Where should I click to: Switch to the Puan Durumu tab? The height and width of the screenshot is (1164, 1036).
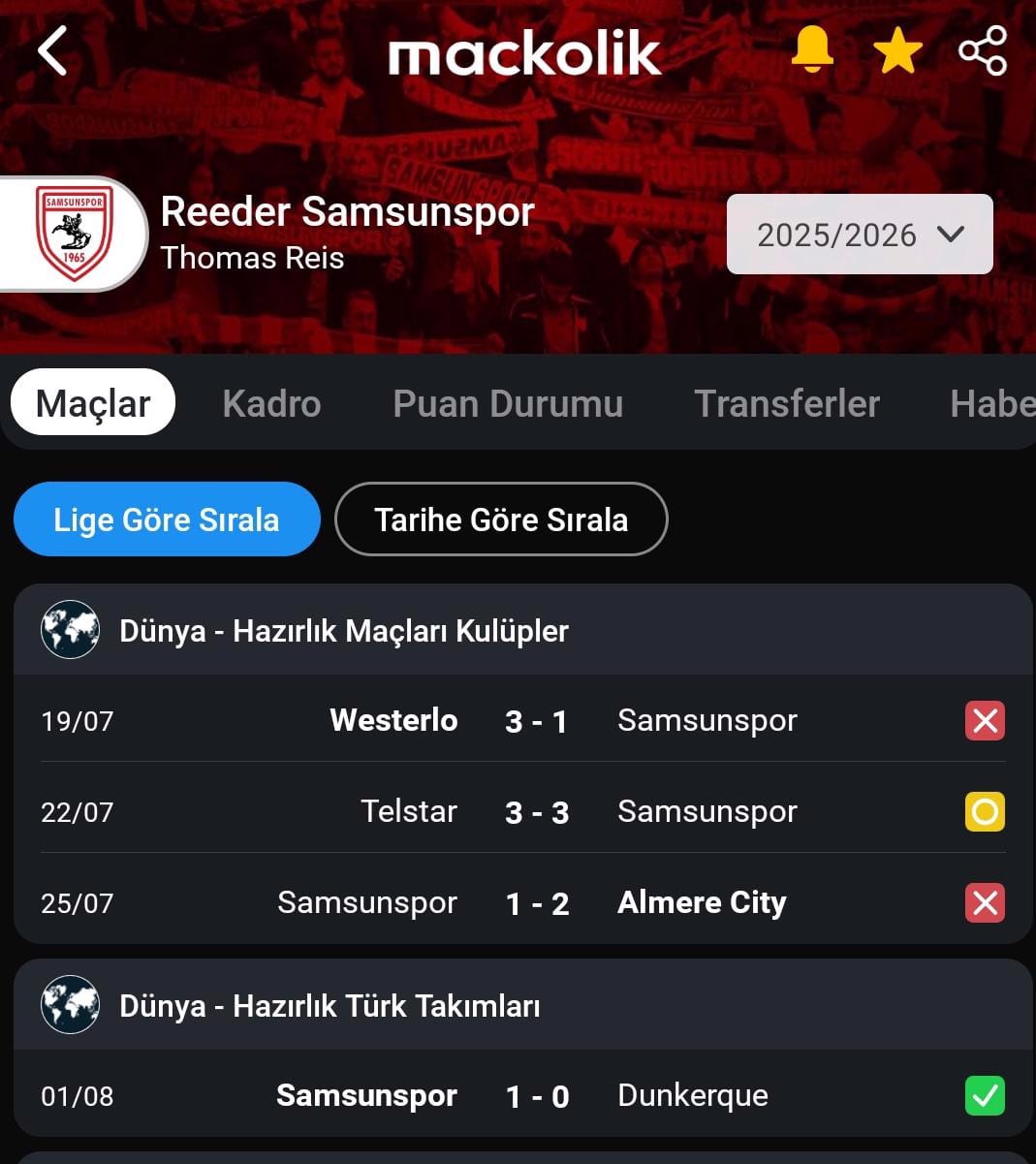tap(508, 403)
